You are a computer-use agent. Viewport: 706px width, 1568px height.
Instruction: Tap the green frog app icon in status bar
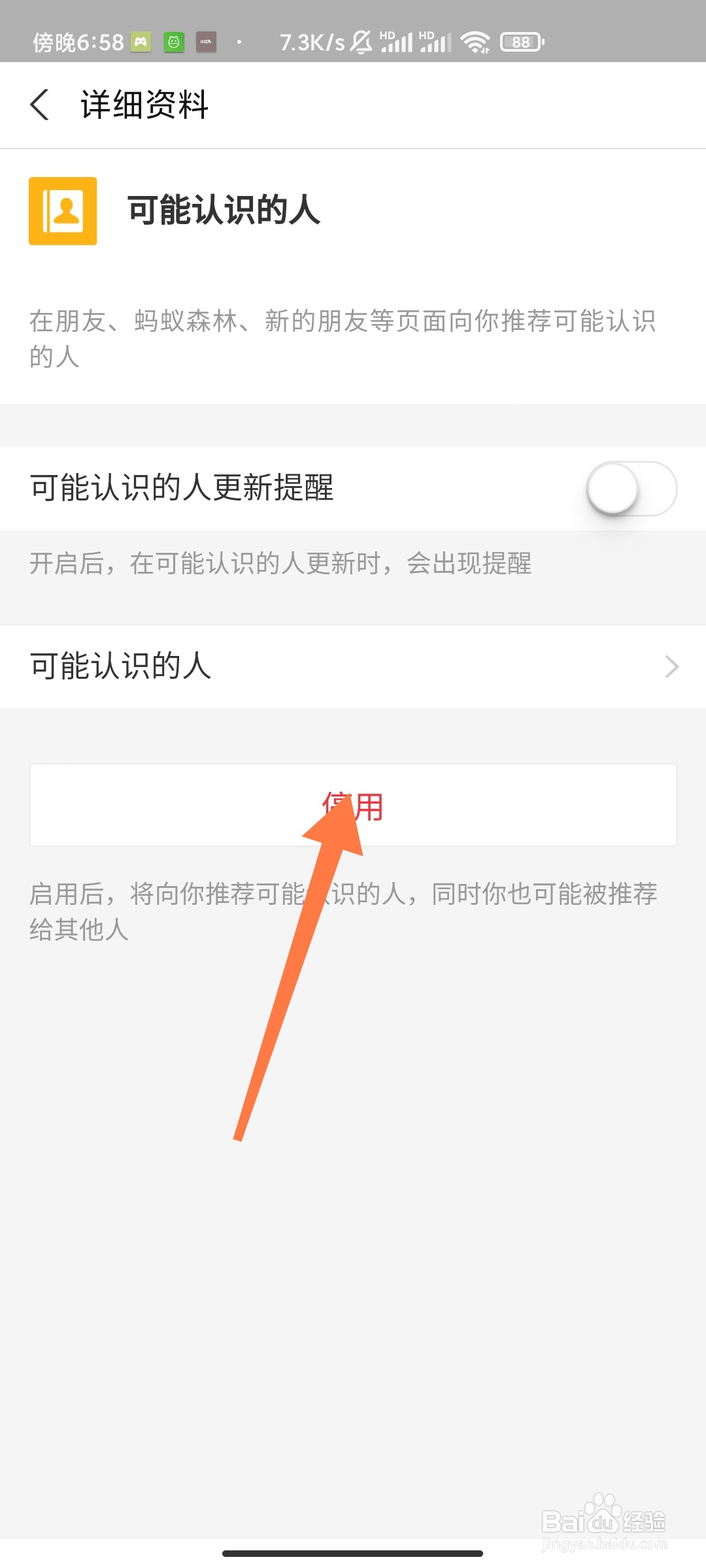point(173,41)
